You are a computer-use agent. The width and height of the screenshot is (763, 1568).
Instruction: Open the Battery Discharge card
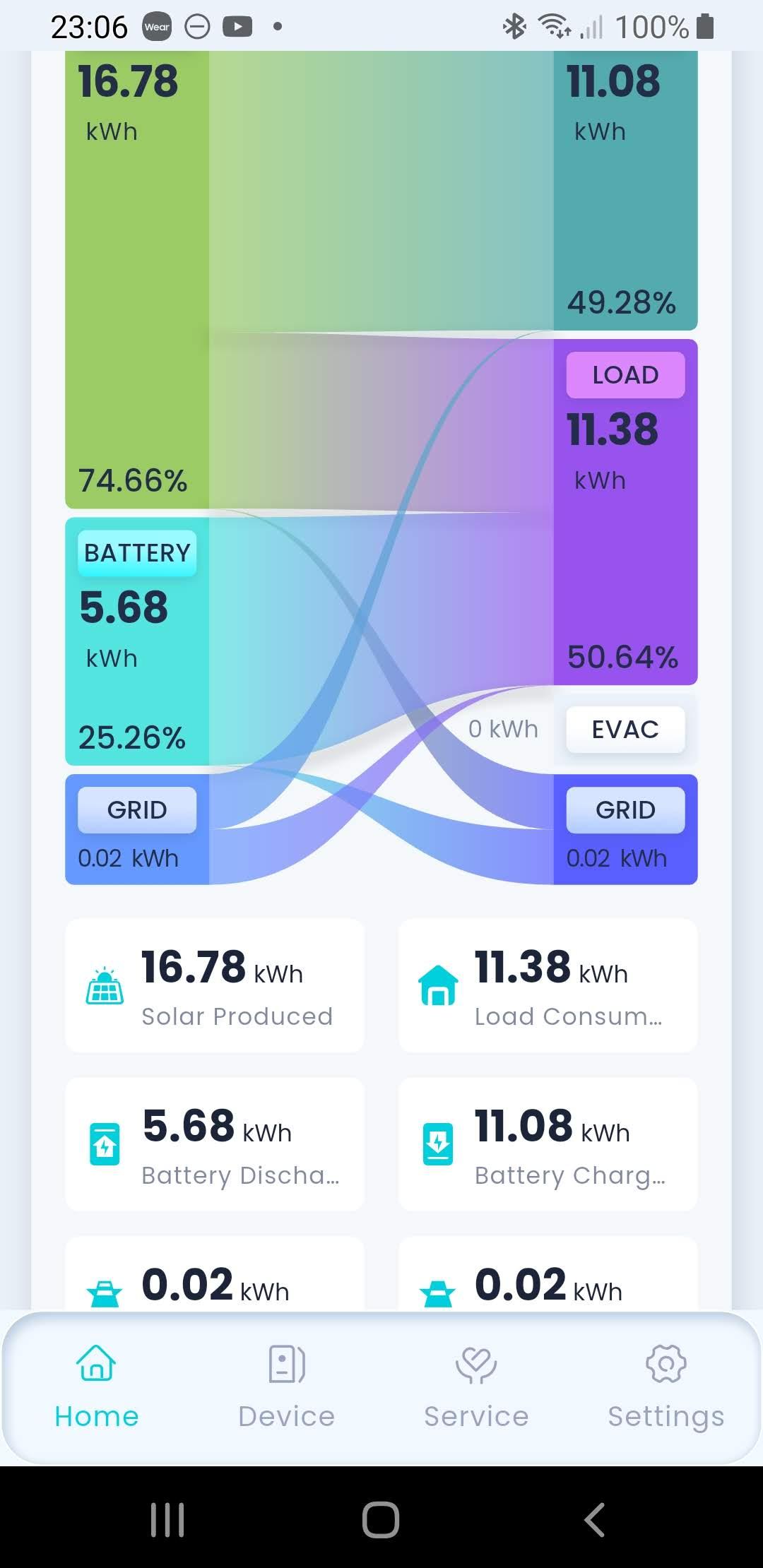point(215,1144)
